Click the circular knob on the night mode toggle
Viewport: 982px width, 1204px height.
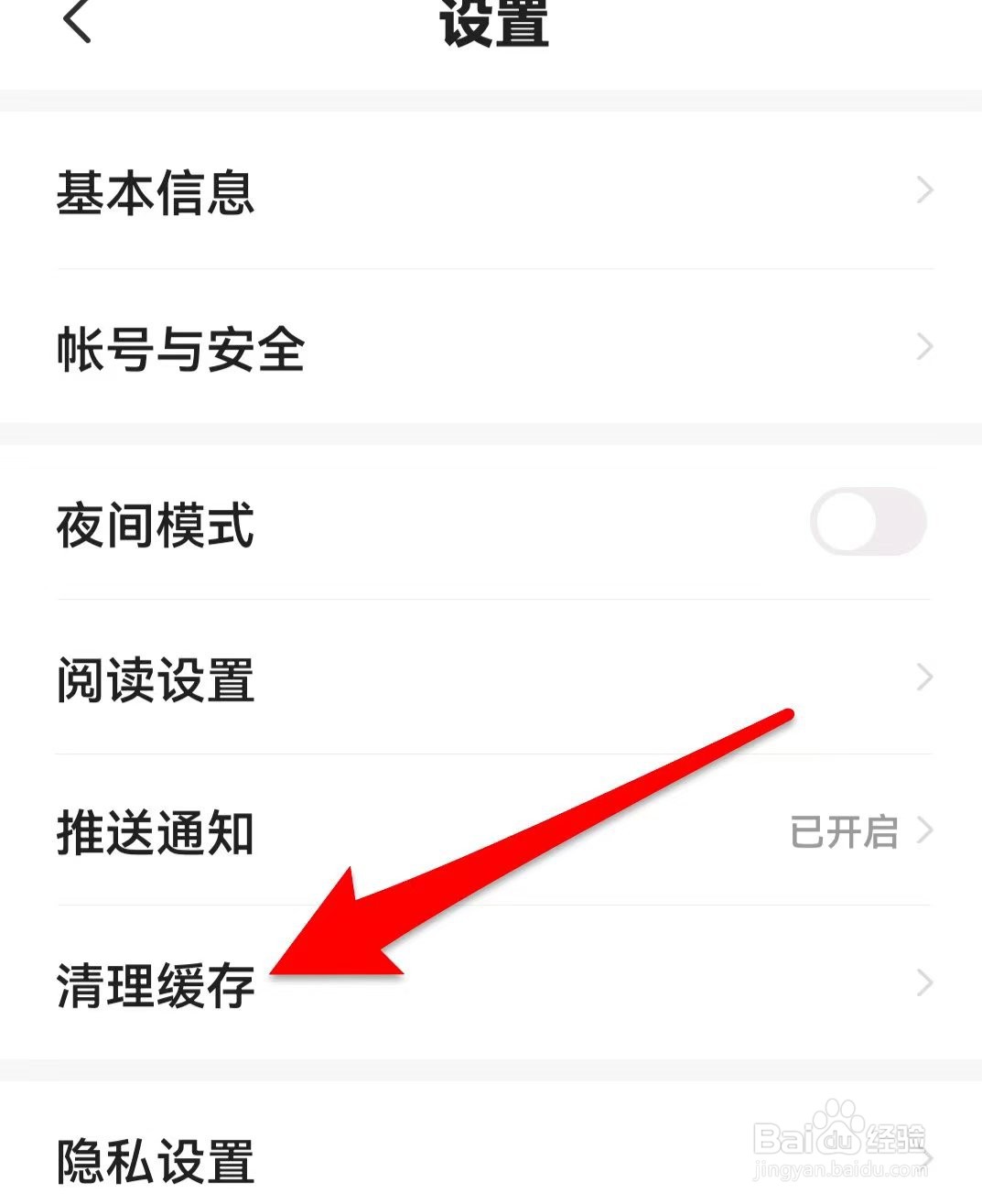846,521
